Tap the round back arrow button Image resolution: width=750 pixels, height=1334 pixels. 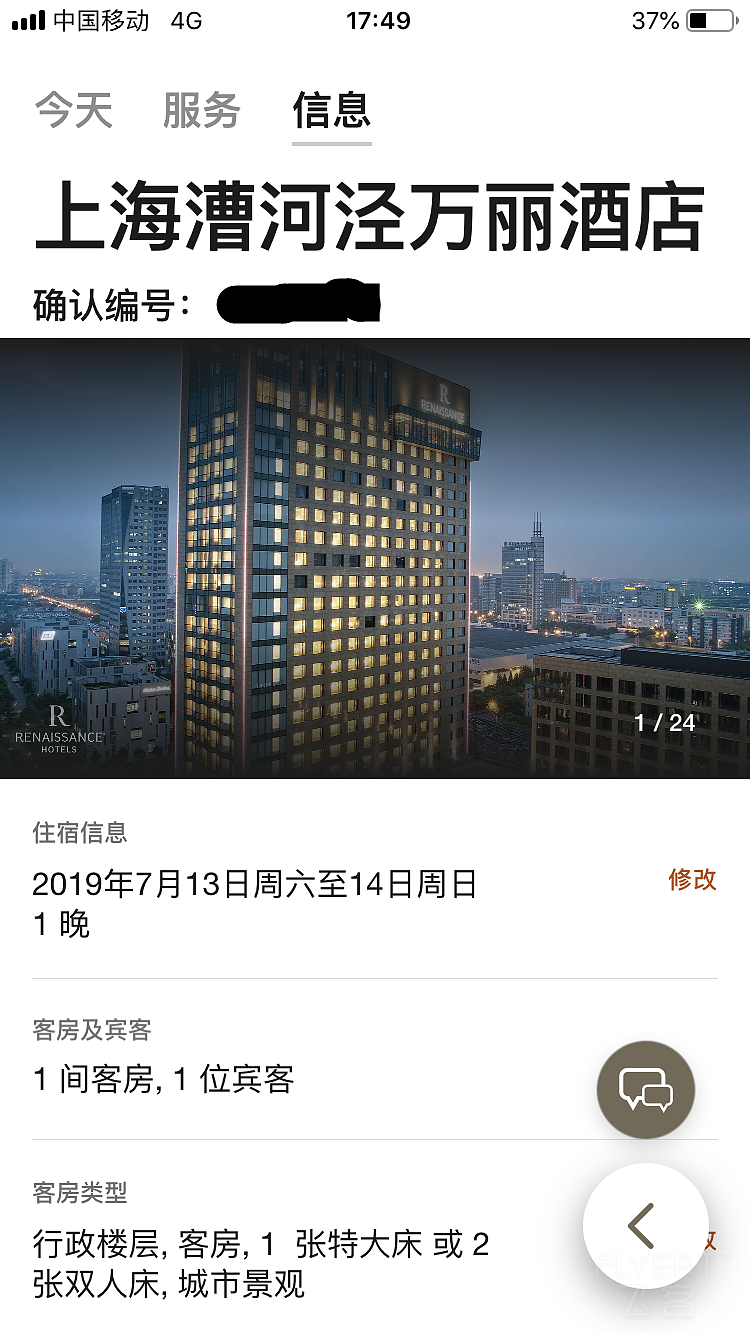(645, 1226)
